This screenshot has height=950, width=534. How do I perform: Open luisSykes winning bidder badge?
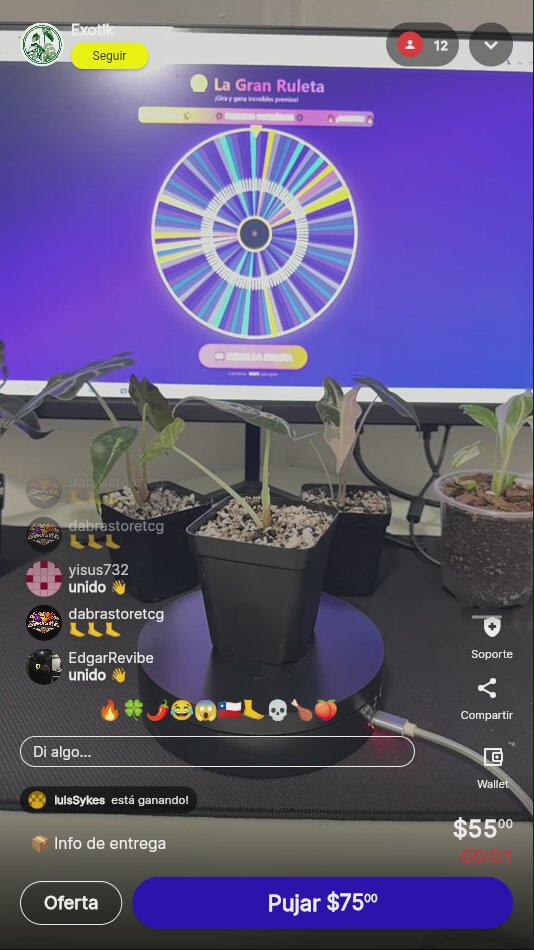coord(108,800)
